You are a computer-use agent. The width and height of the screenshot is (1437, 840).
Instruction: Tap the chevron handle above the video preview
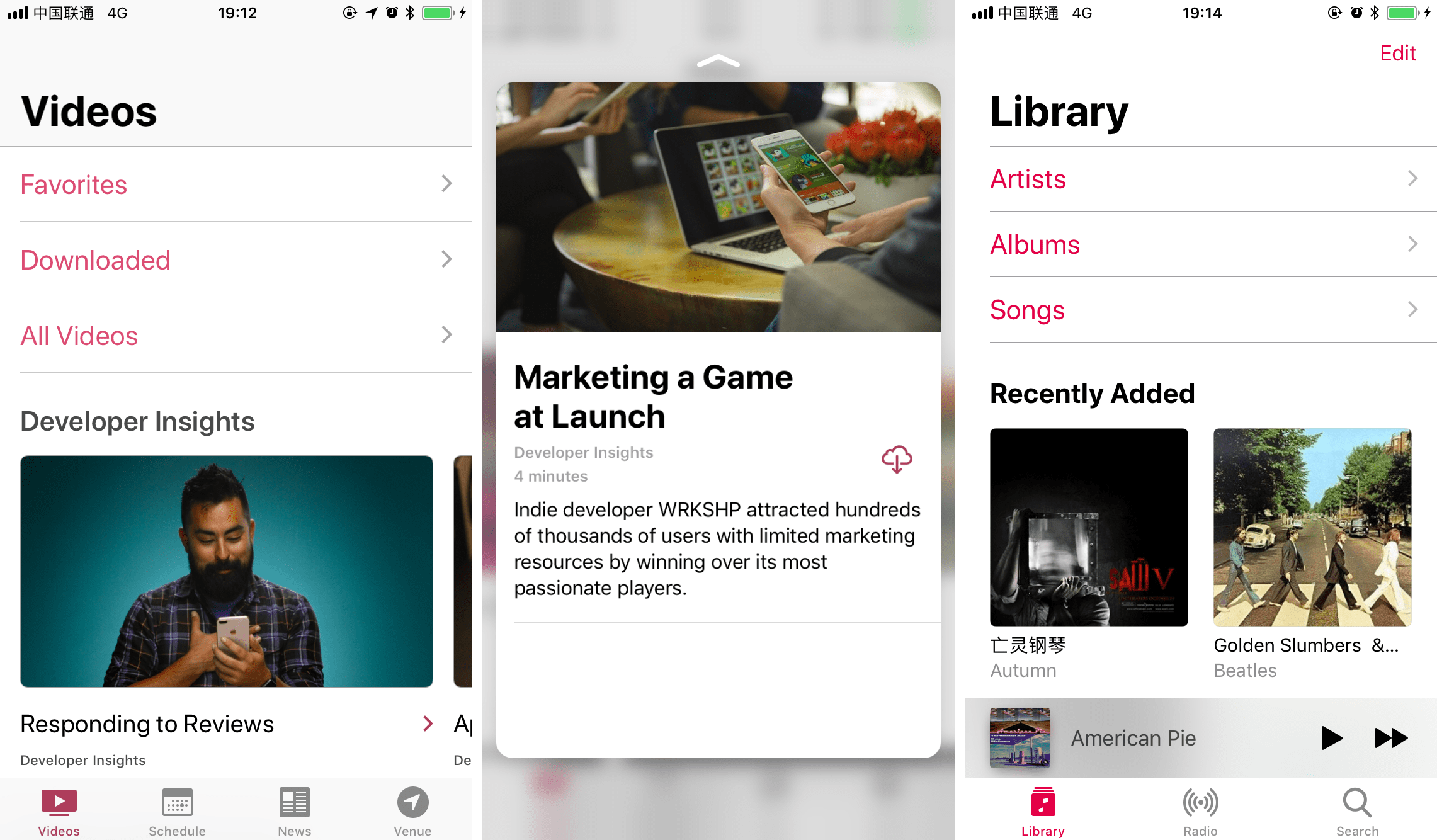[x=718, y=62]
